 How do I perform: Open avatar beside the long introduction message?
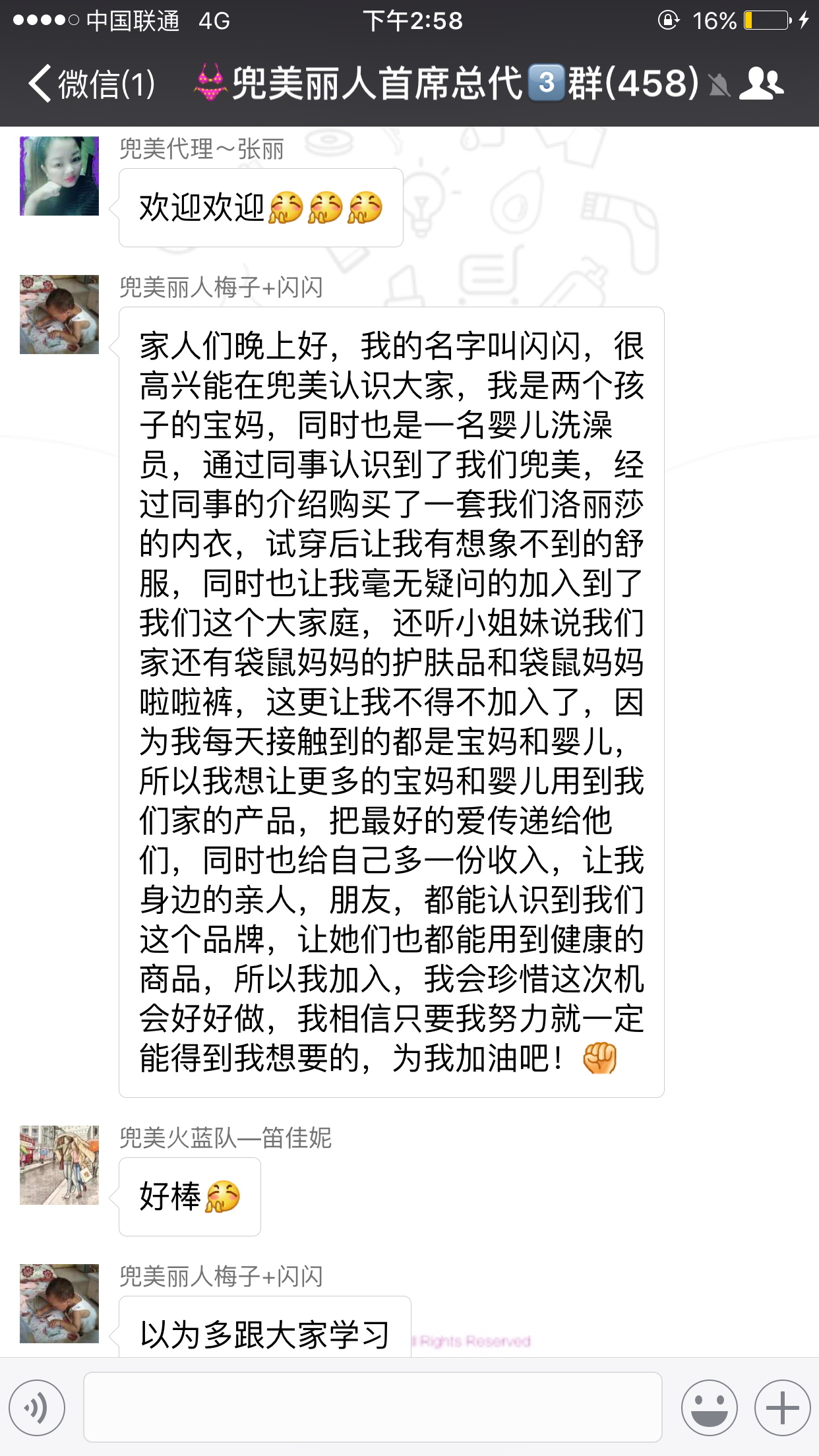59,315
